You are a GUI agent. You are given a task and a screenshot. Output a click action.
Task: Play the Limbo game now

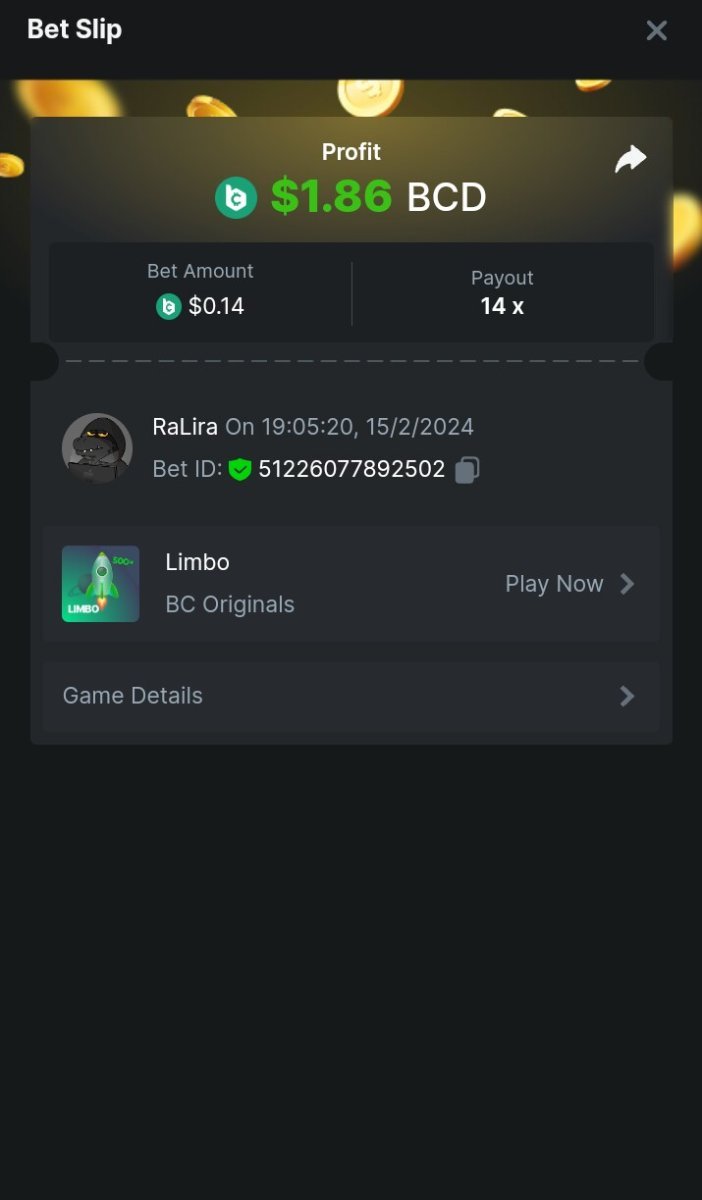pos(569,584)
